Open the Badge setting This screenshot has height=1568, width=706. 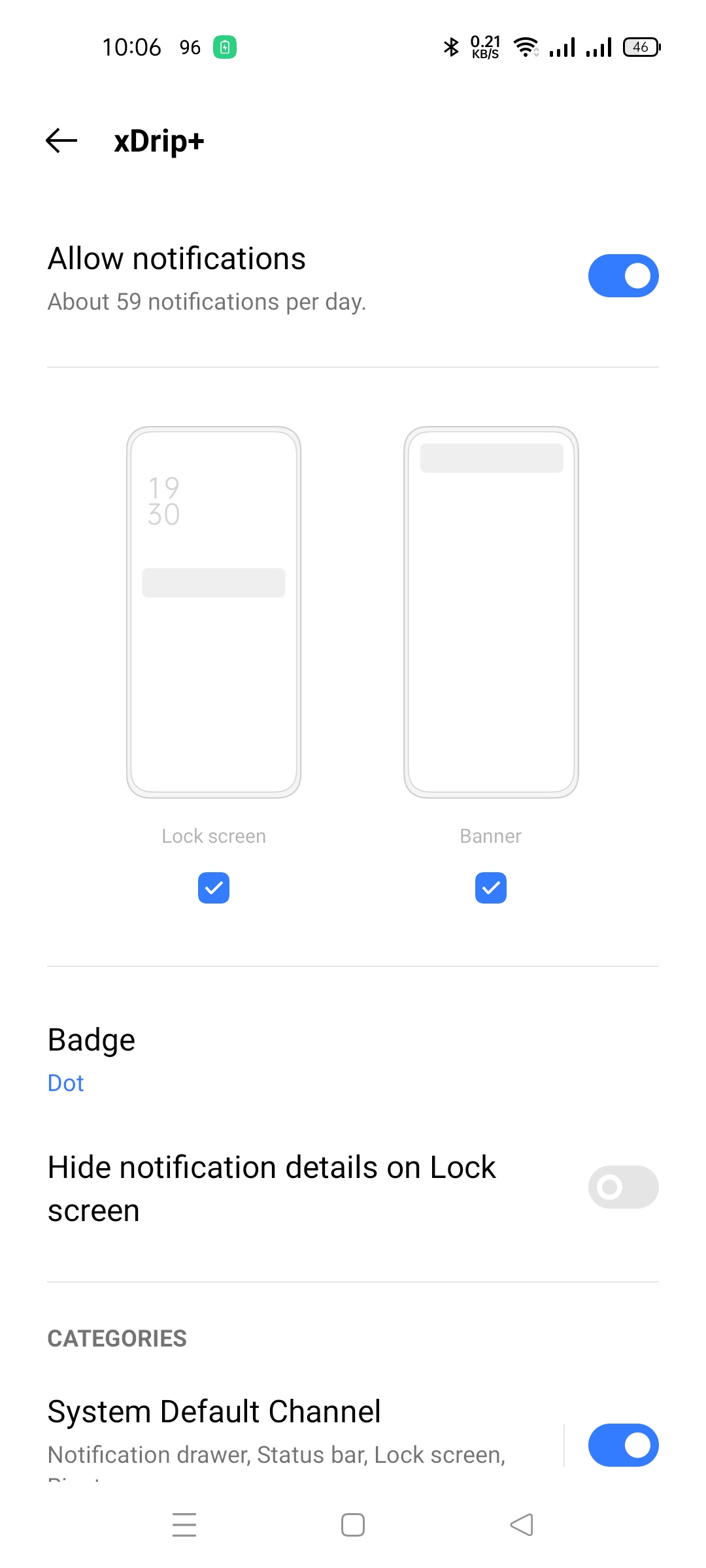click(353, 1059)
